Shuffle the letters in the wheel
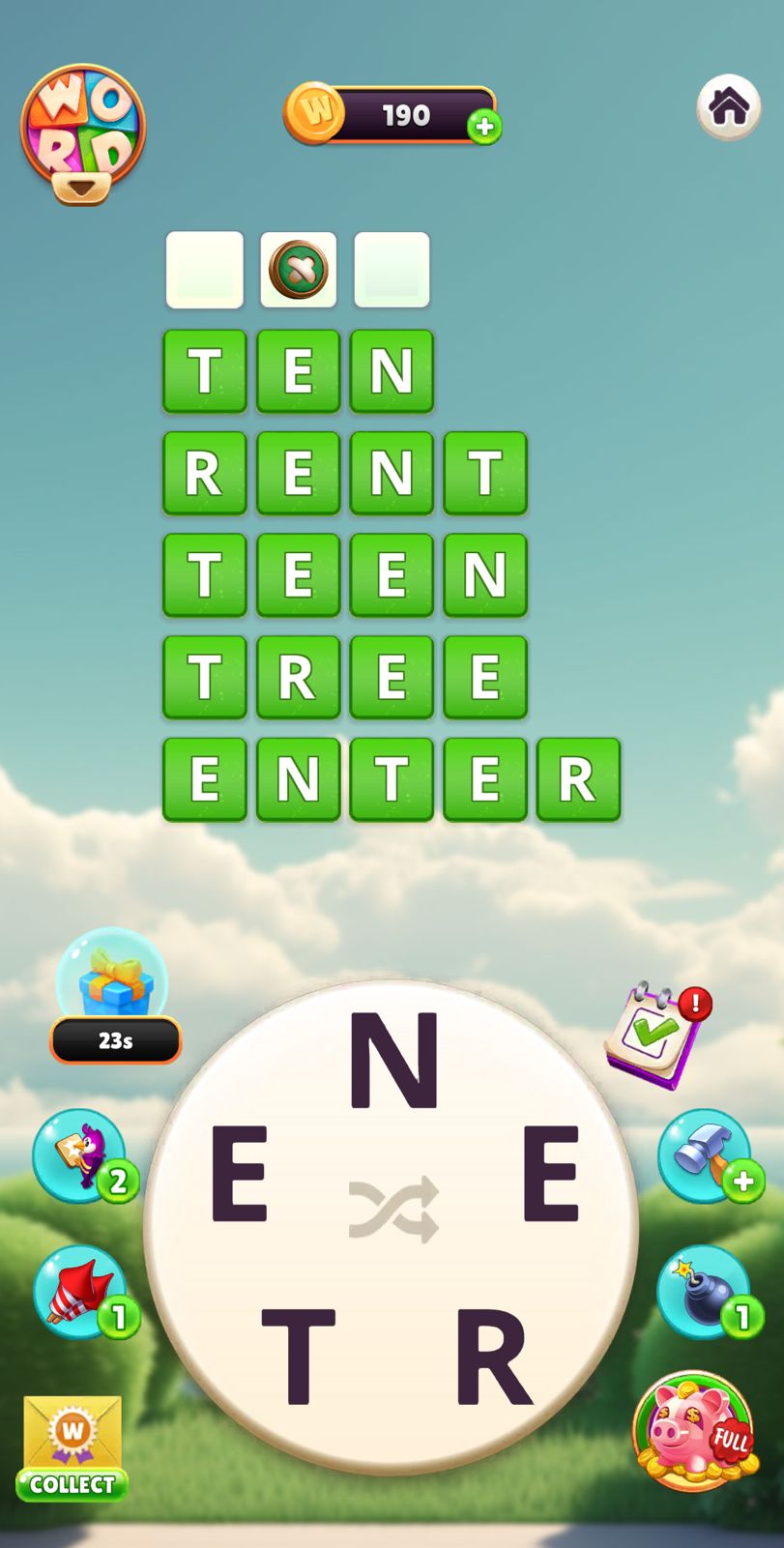784x1548 pixels. click(x=393, y=1209)
